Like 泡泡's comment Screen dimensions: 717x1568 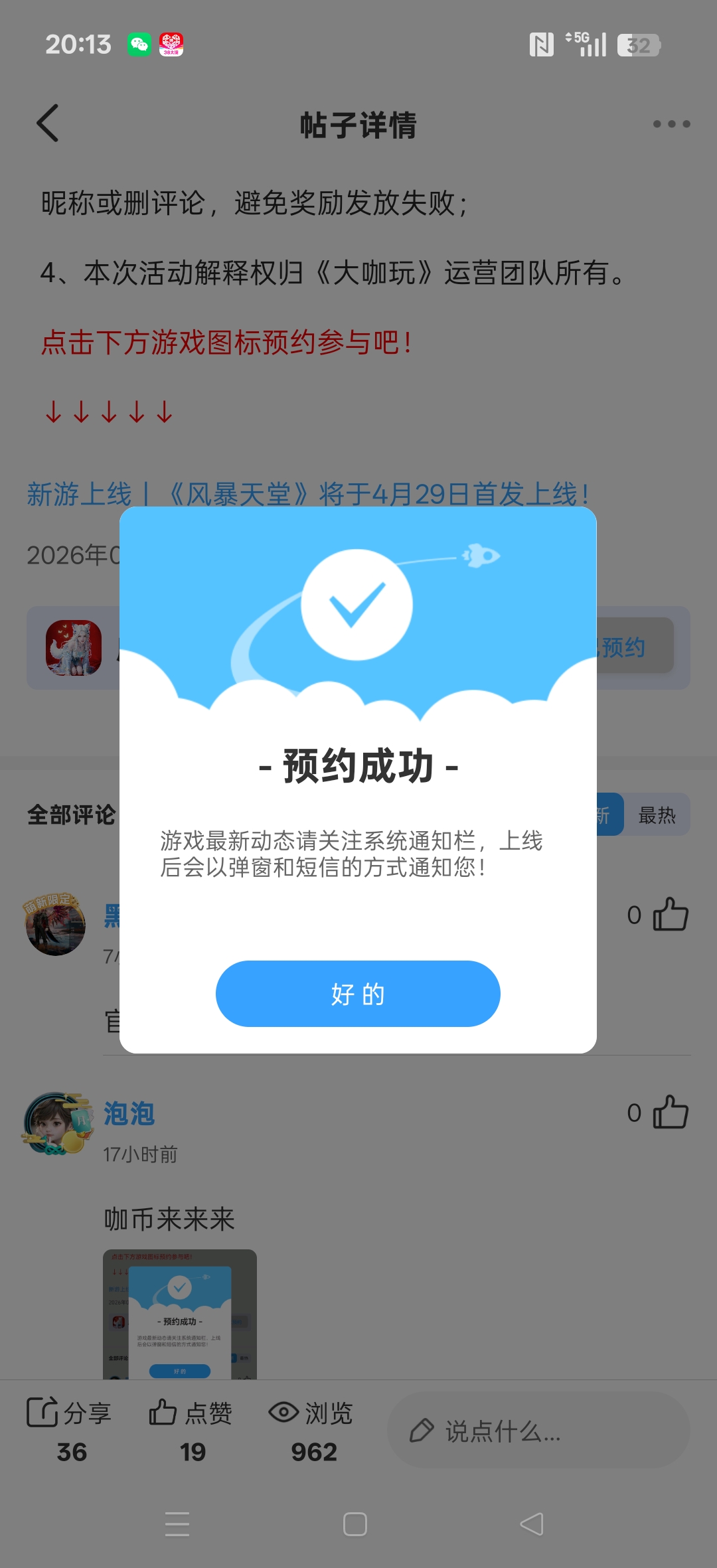click(x=670, y=1113)
